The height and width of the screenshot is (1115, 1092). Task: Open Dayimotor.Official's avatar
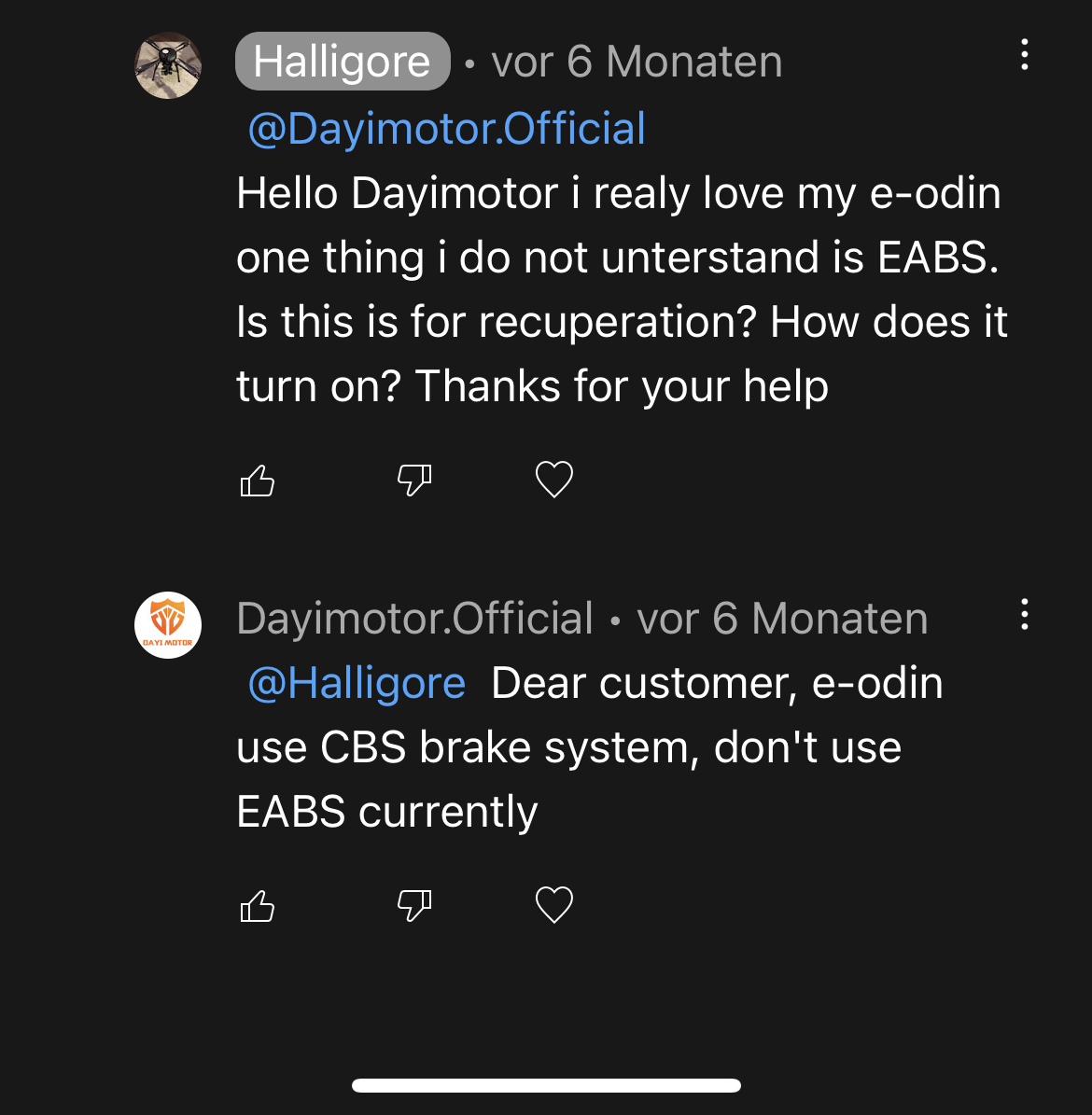168,624
